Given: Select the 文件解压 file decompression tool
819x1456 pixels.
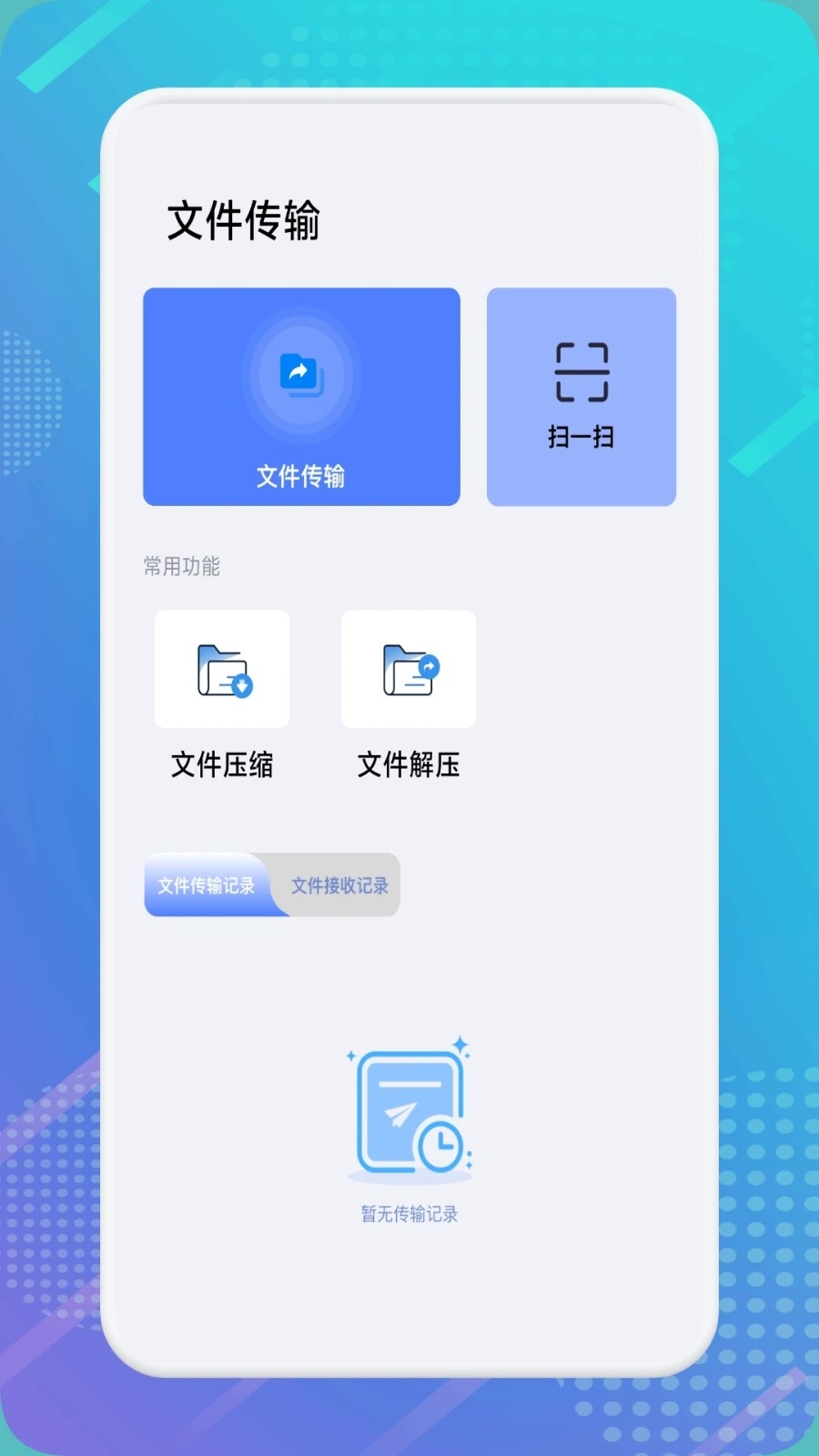Looking at the screenshot, I should 408,669.
